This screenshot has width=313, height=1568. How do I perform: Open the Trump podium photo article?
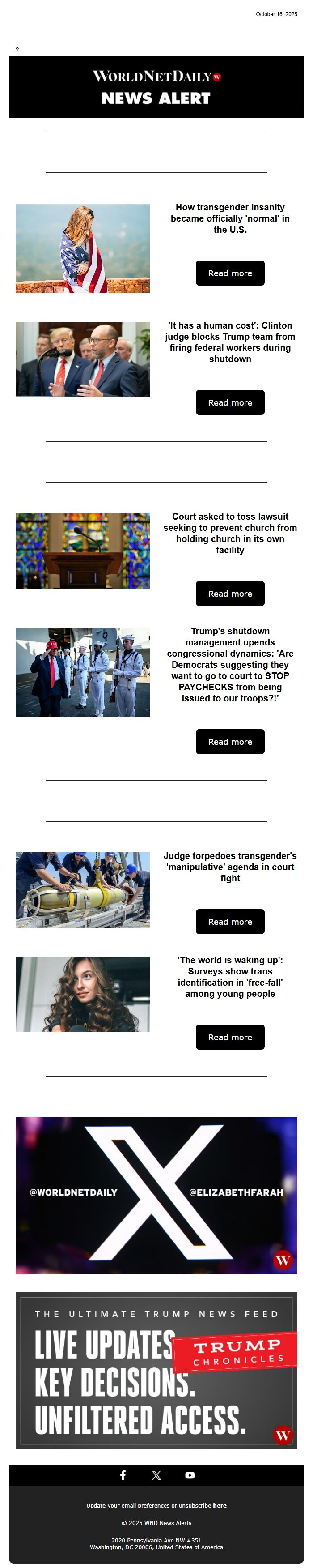click(83, 360)
